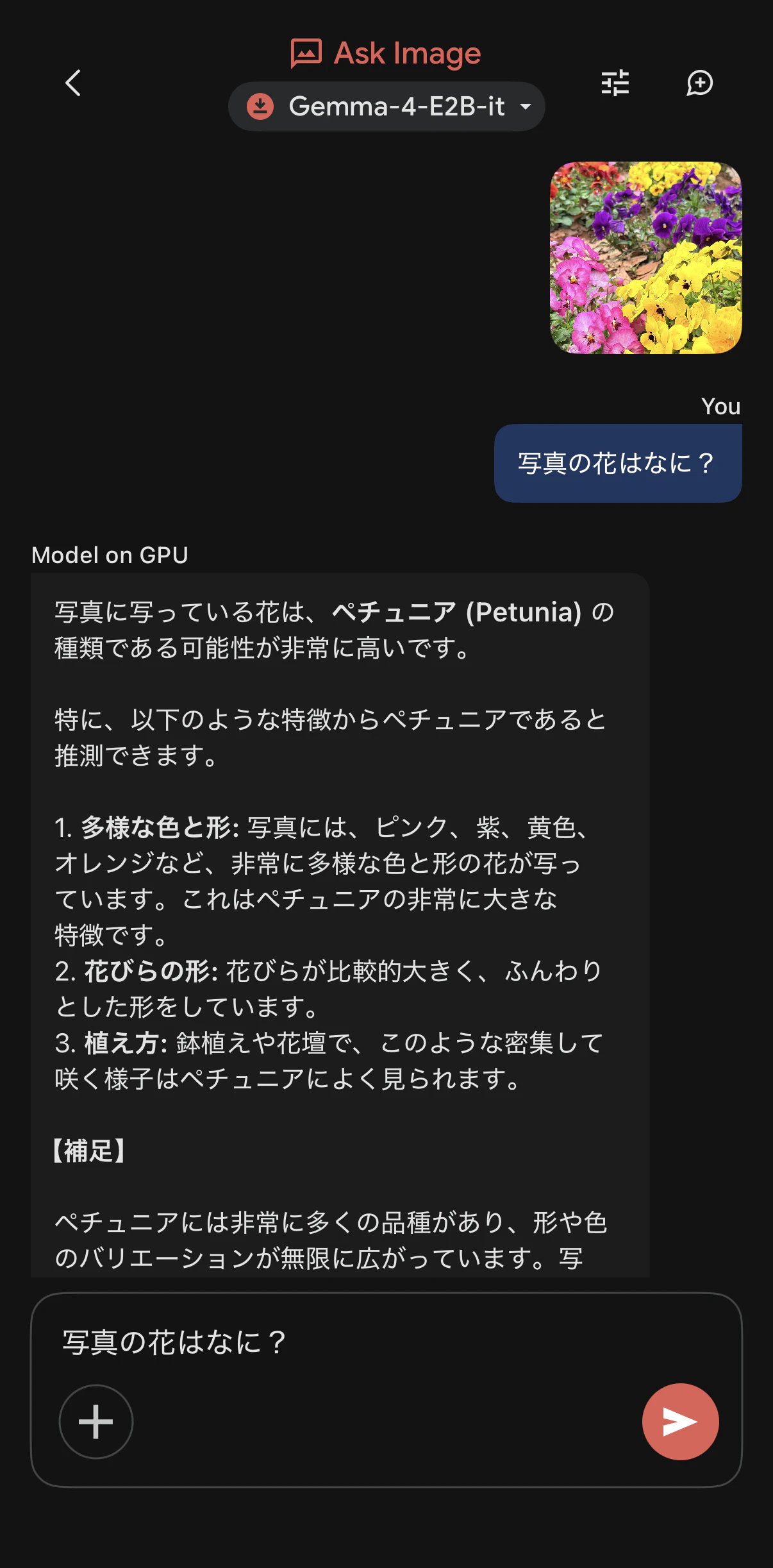
Task: Focus the message text field
Action: coord(385,1342)
